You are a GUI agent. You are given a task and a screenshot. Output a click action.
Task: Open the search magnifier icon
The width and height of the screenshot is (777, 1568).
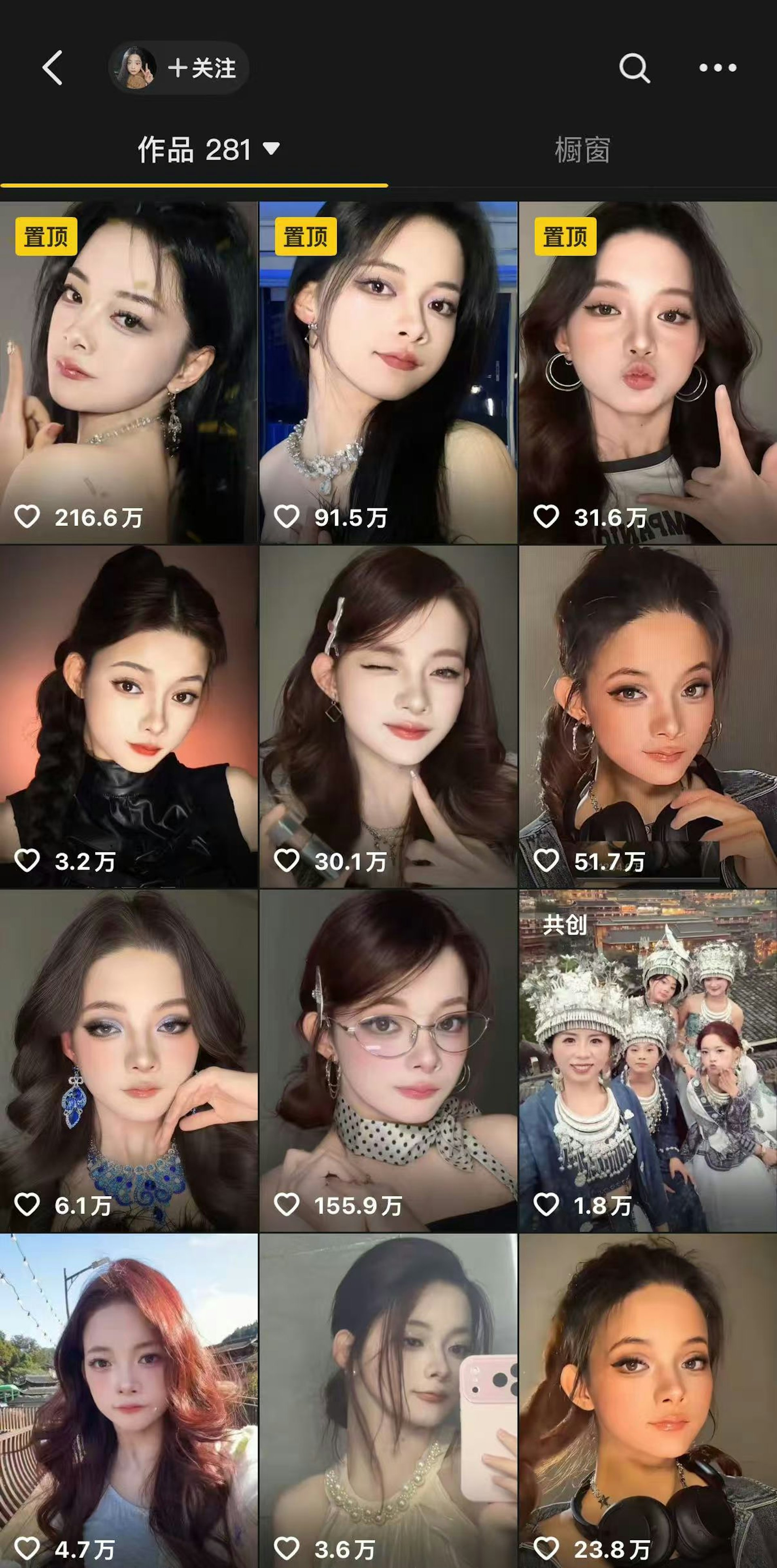634,68
